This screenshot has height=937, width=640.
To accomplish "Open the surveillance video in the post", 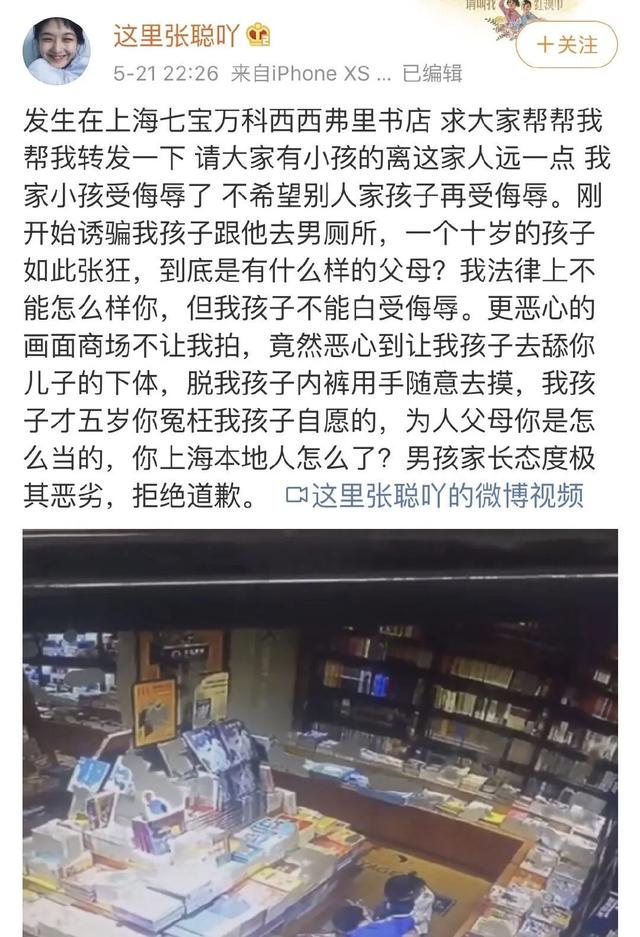I will pos(320,735).
